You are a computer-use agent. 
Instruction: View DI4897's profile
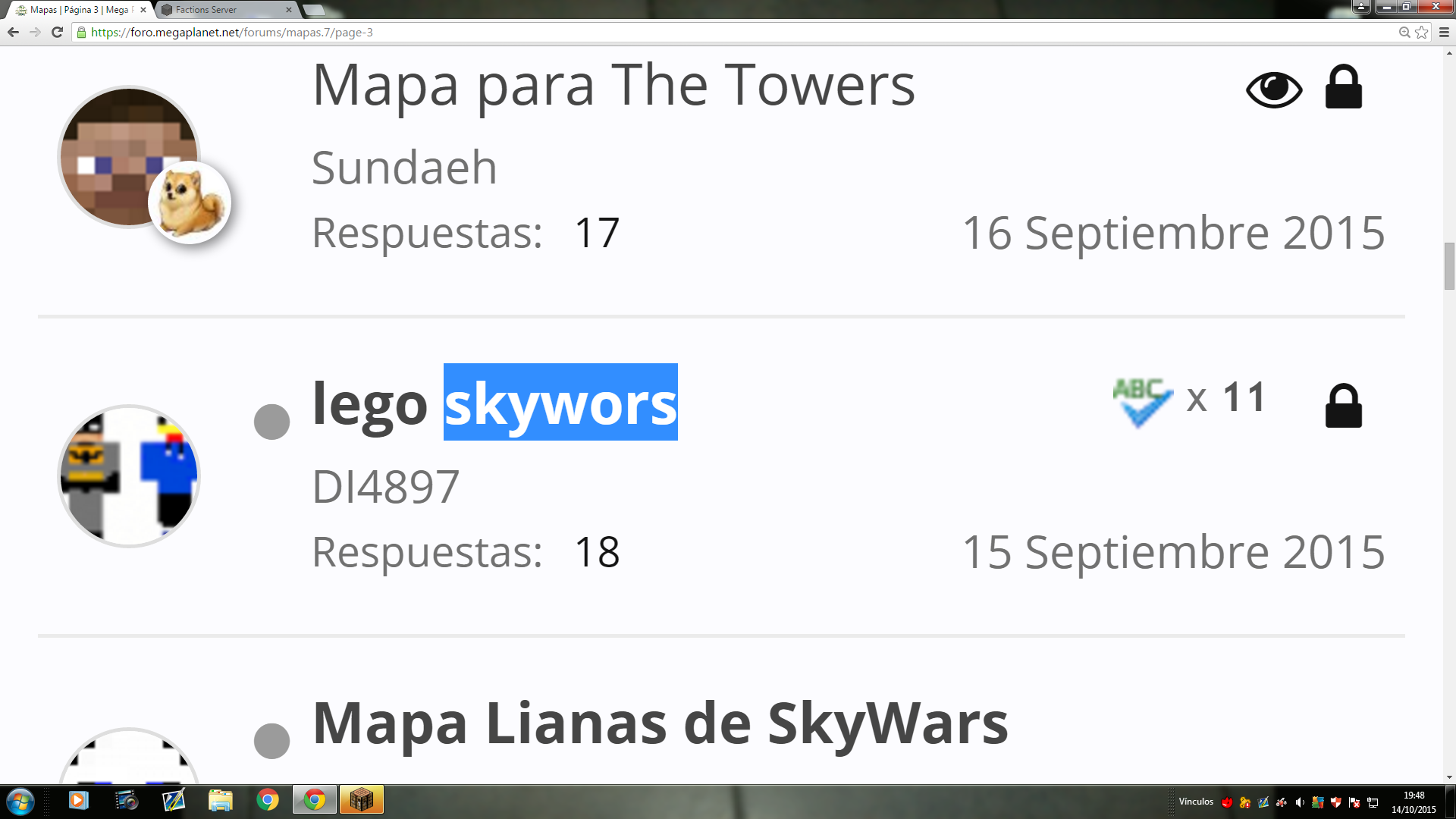tap(385, 487)
